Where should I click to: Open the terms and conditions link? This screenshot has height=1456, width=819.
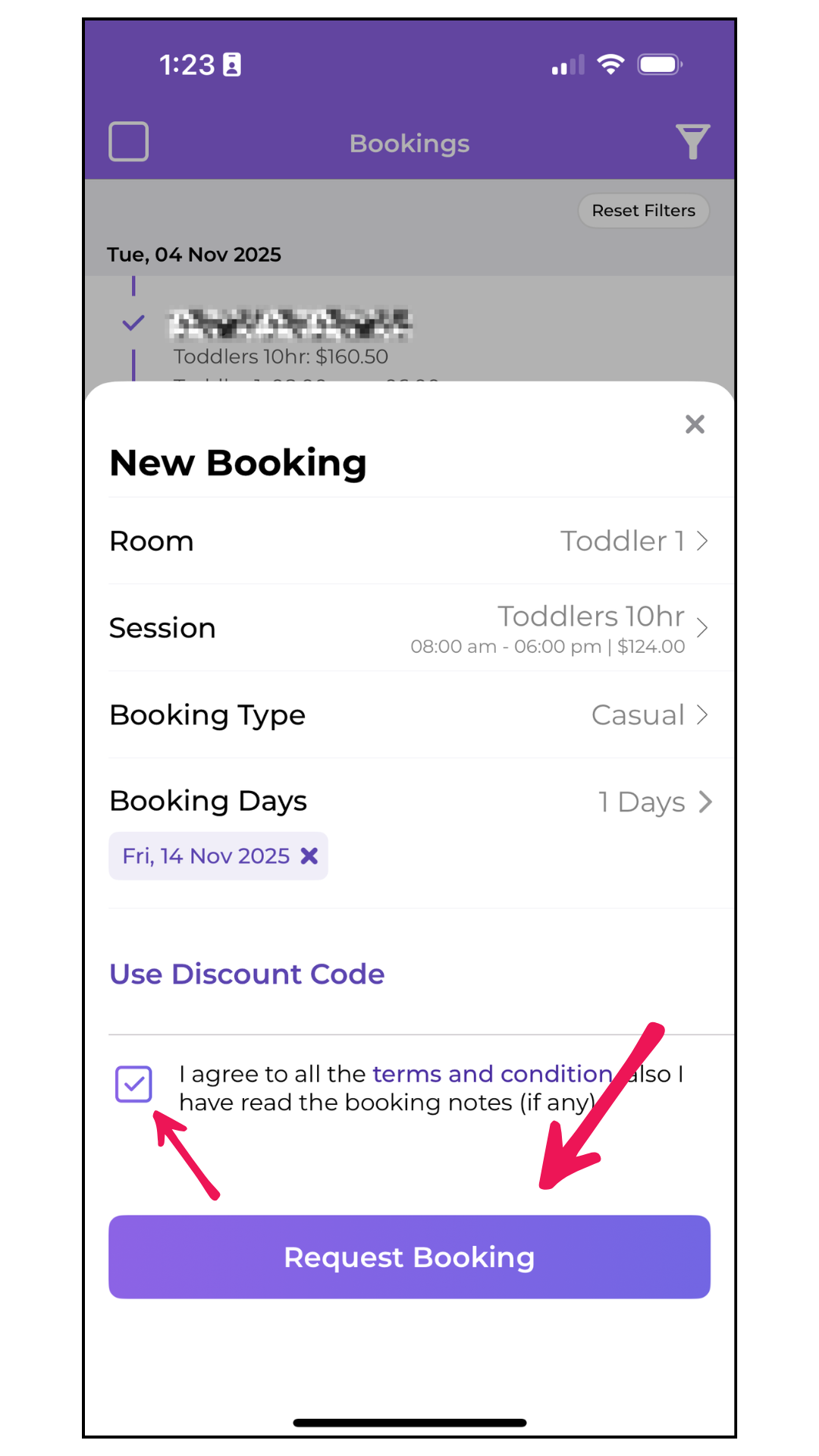tap(491, 1074)
